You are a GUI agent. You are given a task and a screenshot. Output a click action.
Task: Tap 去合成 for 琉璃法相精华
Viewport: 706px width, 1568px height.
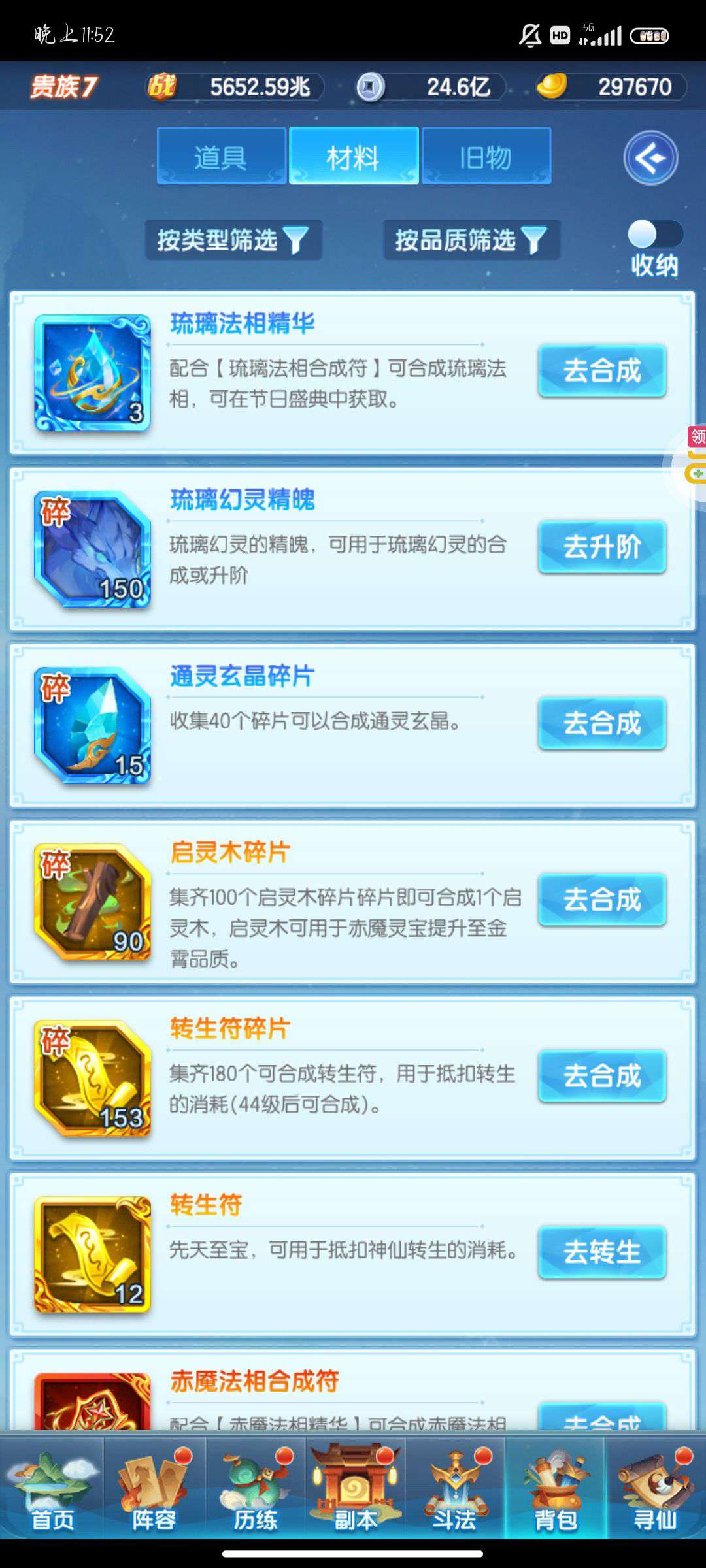click(602, 370)
